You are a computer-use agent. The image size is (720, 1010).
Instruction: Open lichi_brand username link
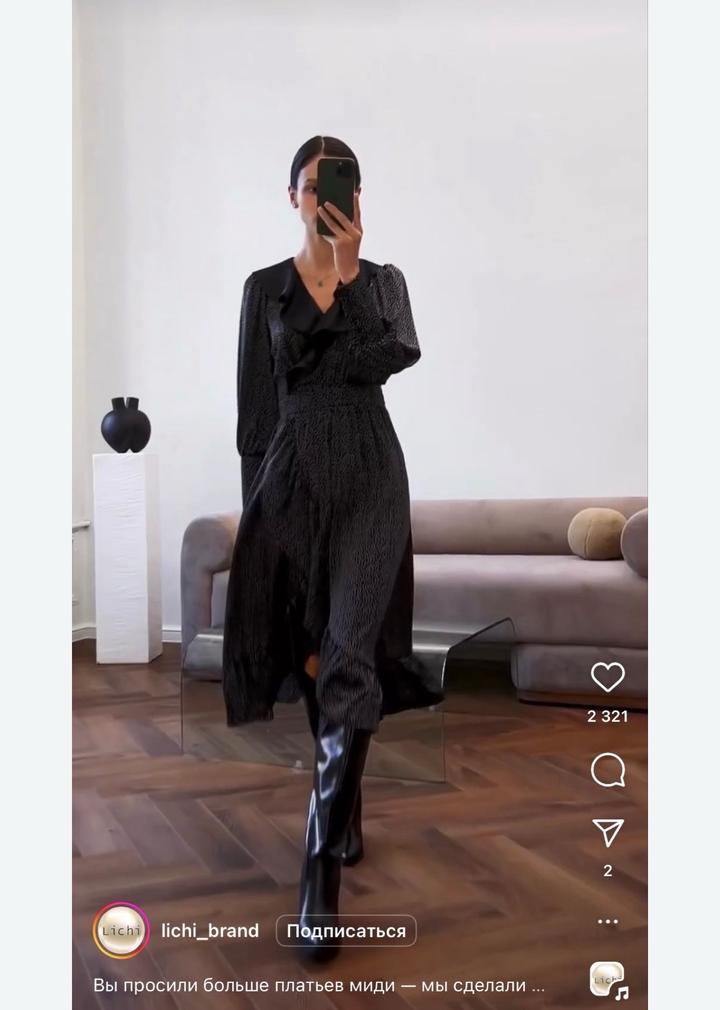pos(210,931)
